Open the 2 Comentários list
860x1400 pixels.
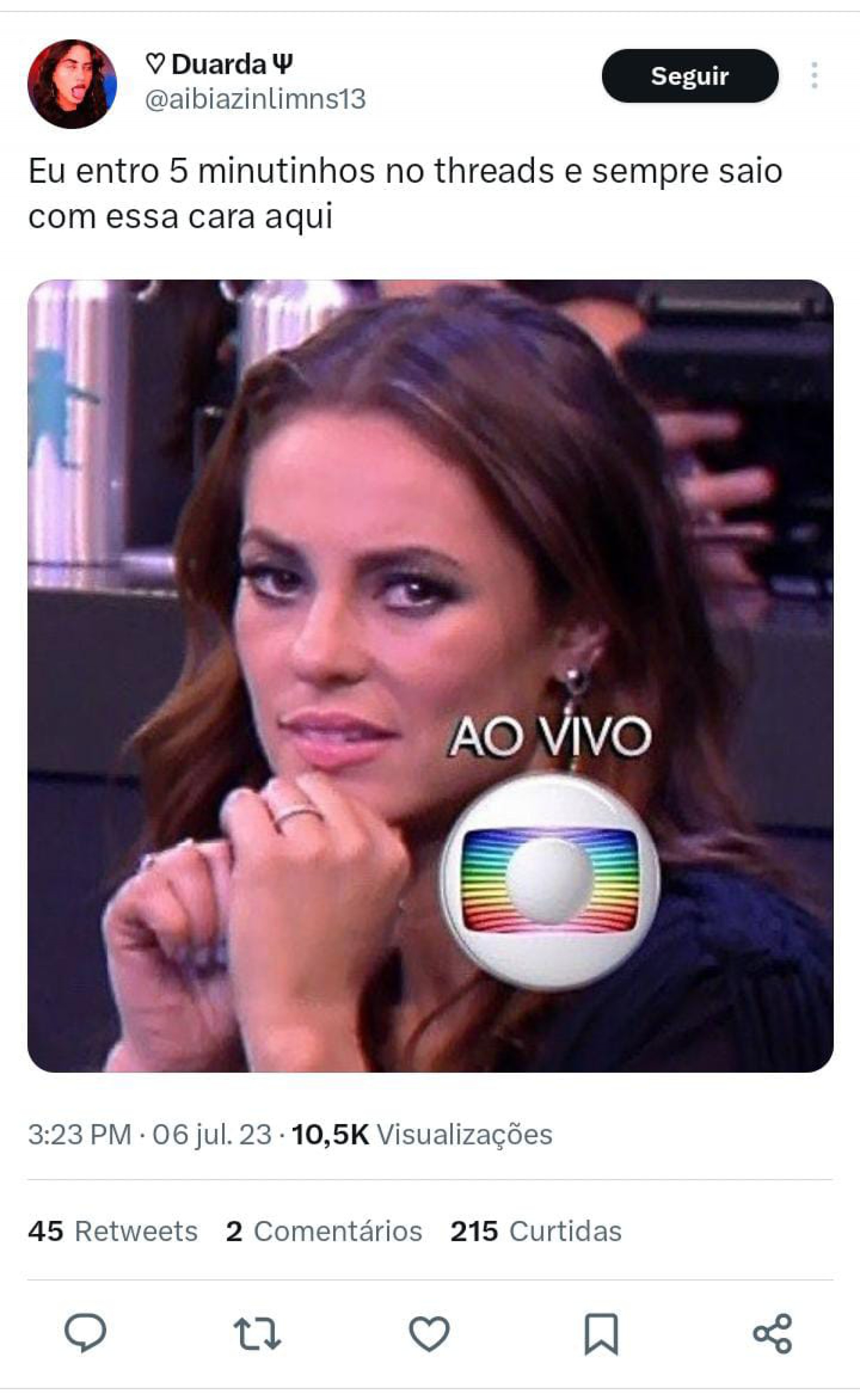click(x=324, y=1231)
